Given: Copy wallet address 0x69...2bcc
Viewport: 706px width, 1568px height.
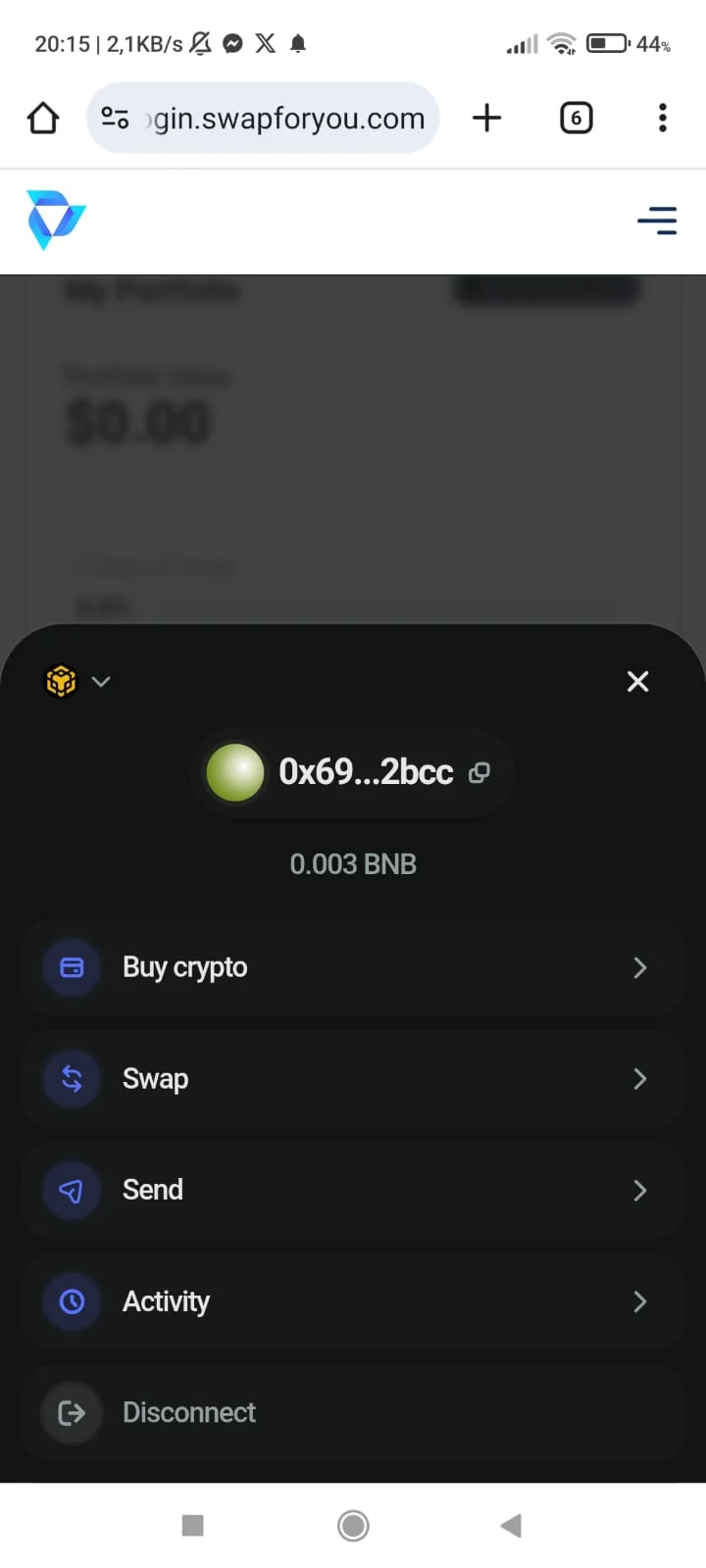Looking at the screenshot, I should [x=479, y=773].
